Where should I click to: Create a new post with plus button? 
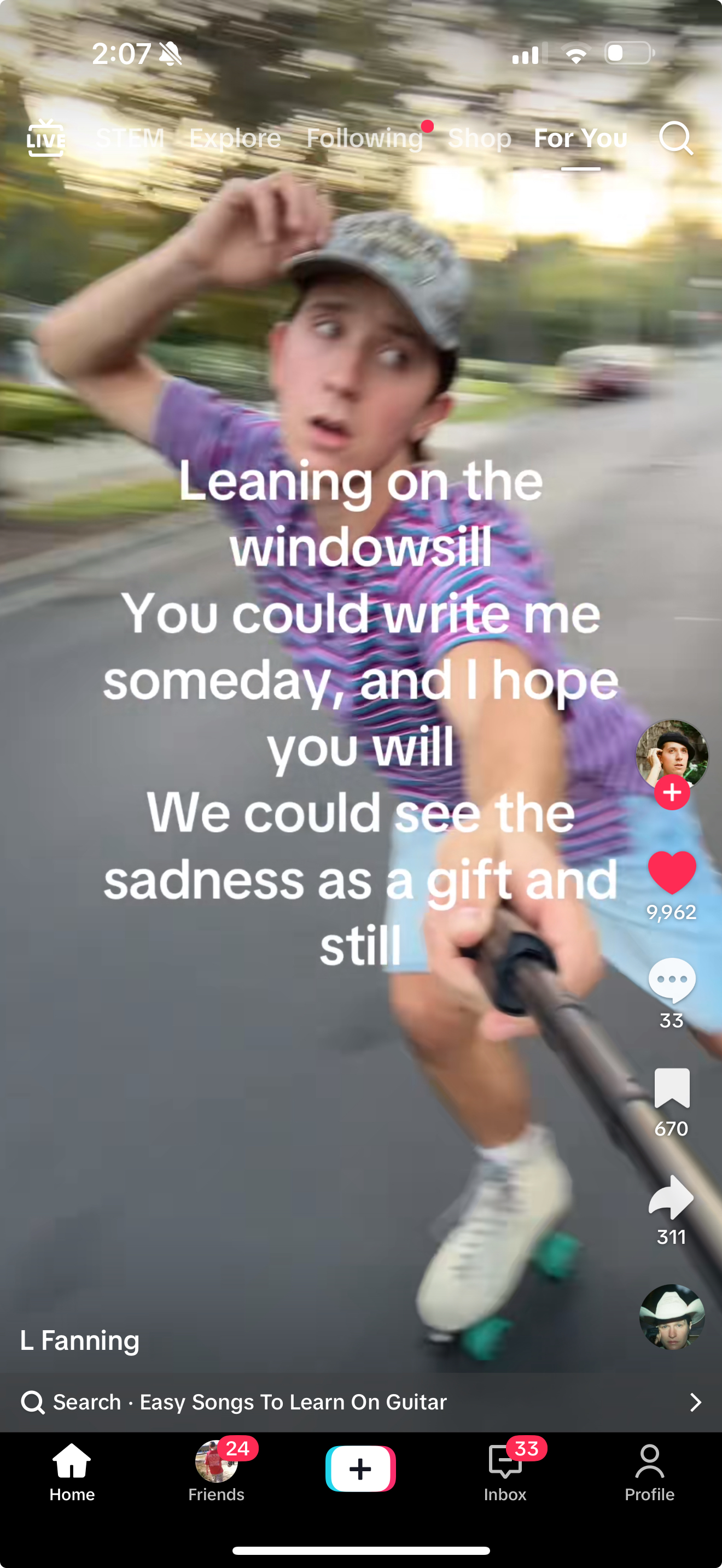pos(360,1469)
